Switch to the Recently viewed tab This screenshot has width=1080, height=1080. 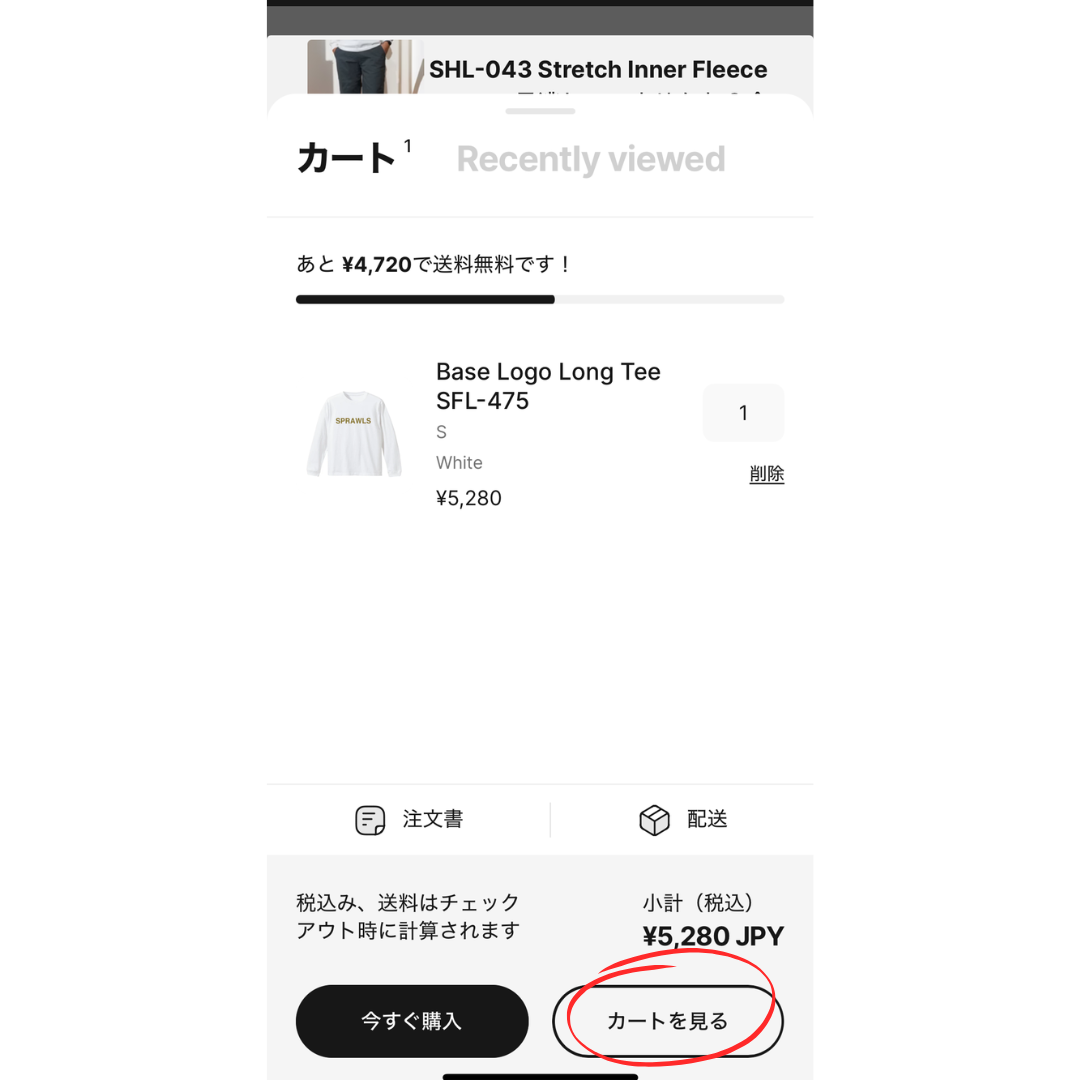[x=590, y=160]
